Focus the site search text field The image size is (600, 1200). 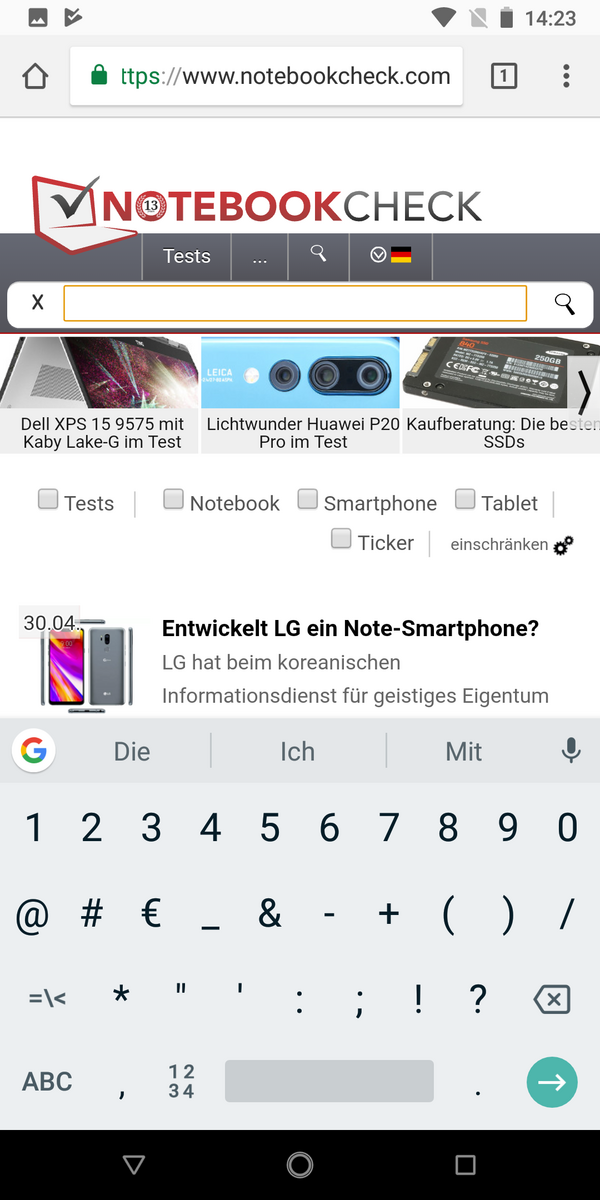[295, 303]
